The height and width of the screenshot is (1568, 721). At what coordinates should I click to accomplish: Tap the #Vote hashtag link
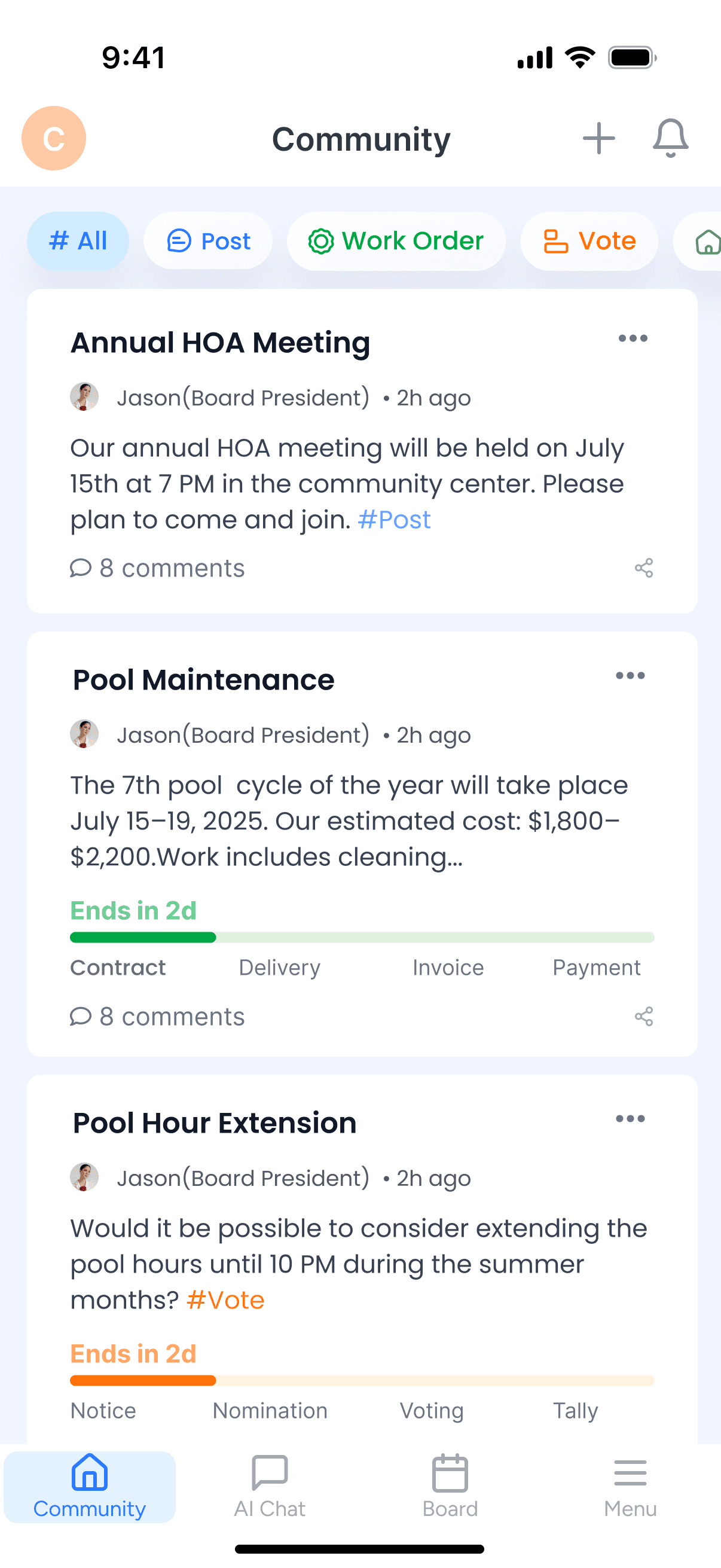click(x=226, y=1300)
